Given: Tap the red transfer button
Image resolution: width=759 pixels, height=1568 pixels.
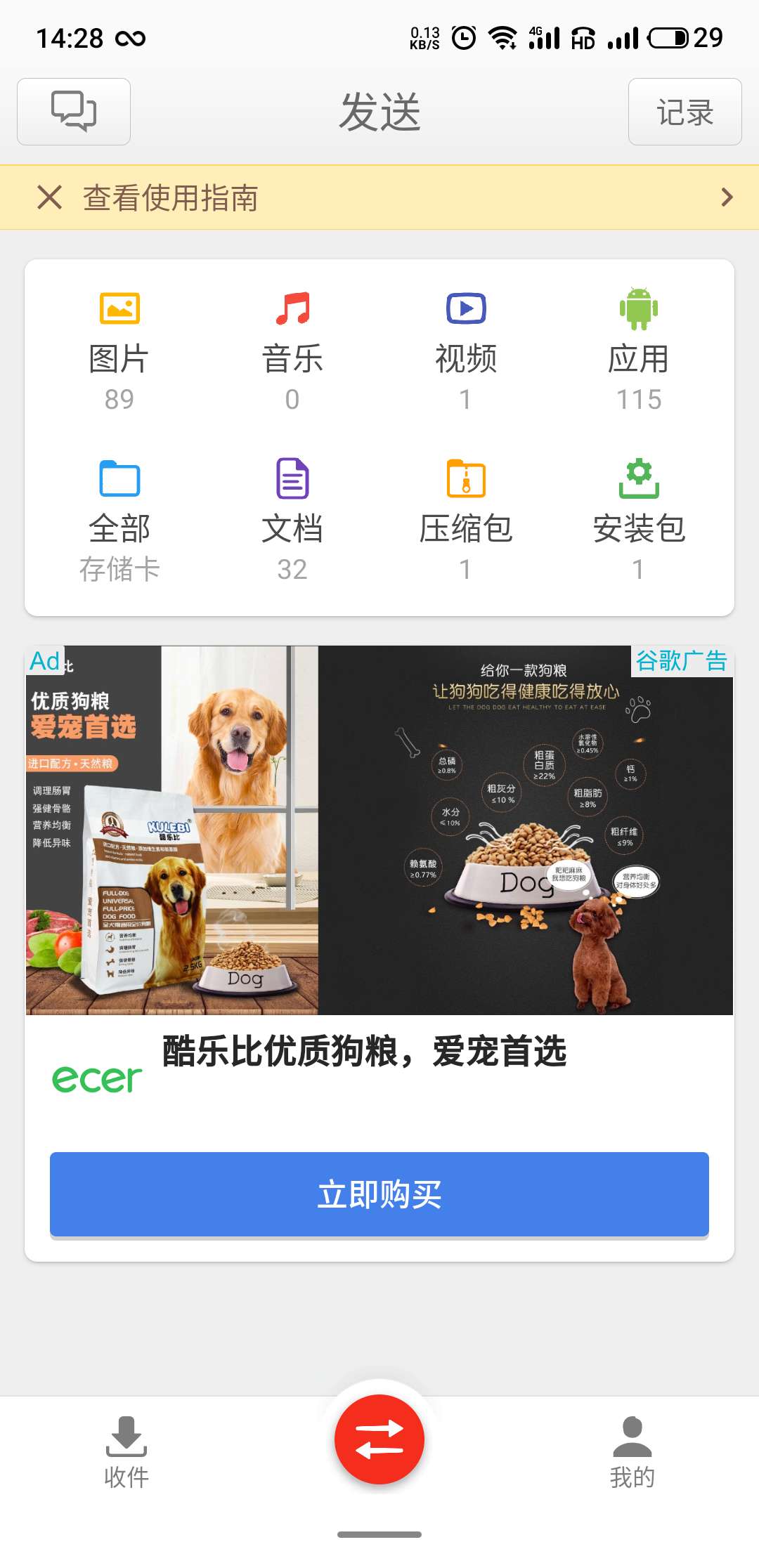Looking at the screenshot, I should 379,1439.
